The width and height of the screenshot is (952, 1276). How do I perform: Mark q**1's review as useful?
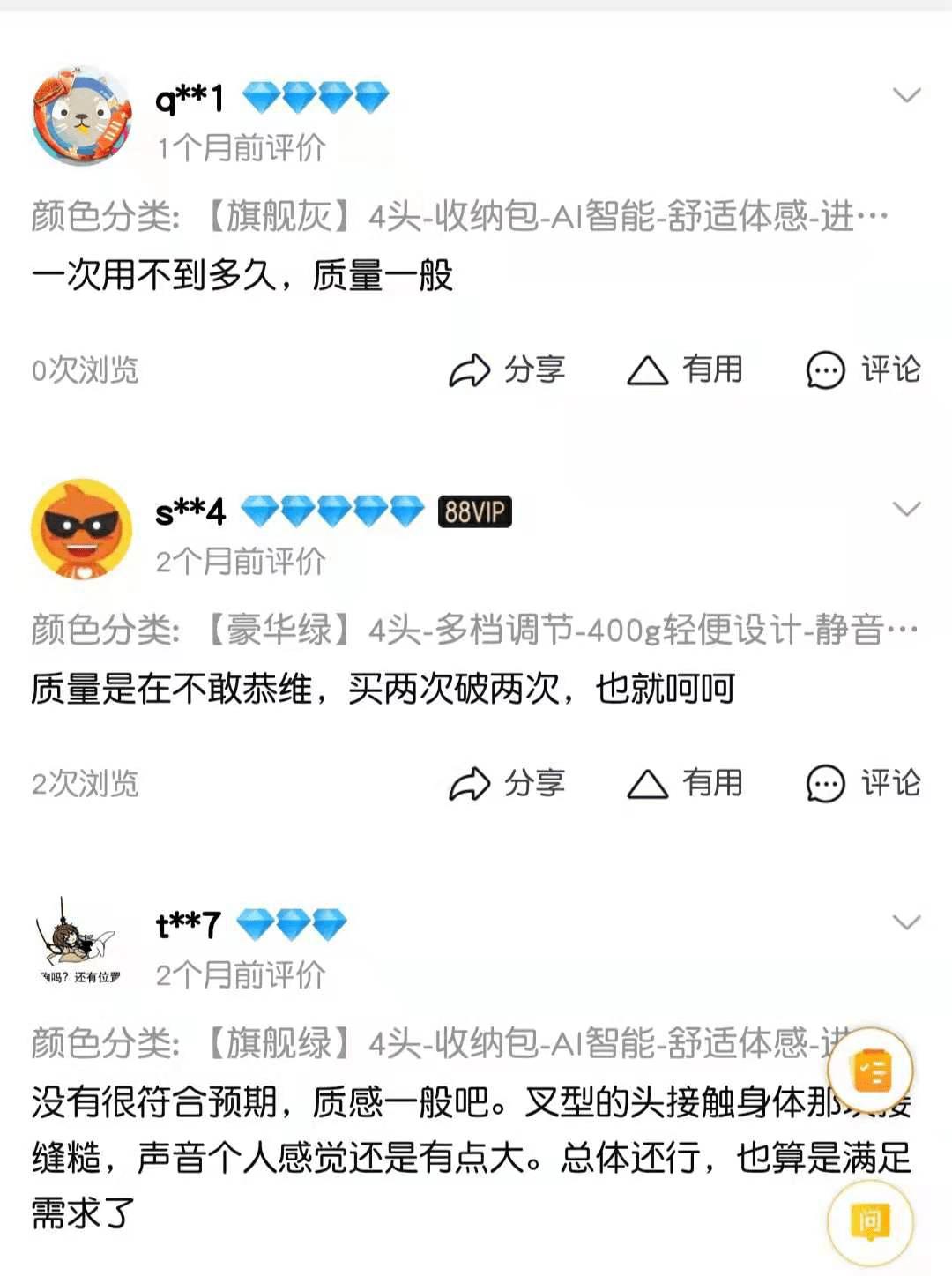tap(648, 371)
